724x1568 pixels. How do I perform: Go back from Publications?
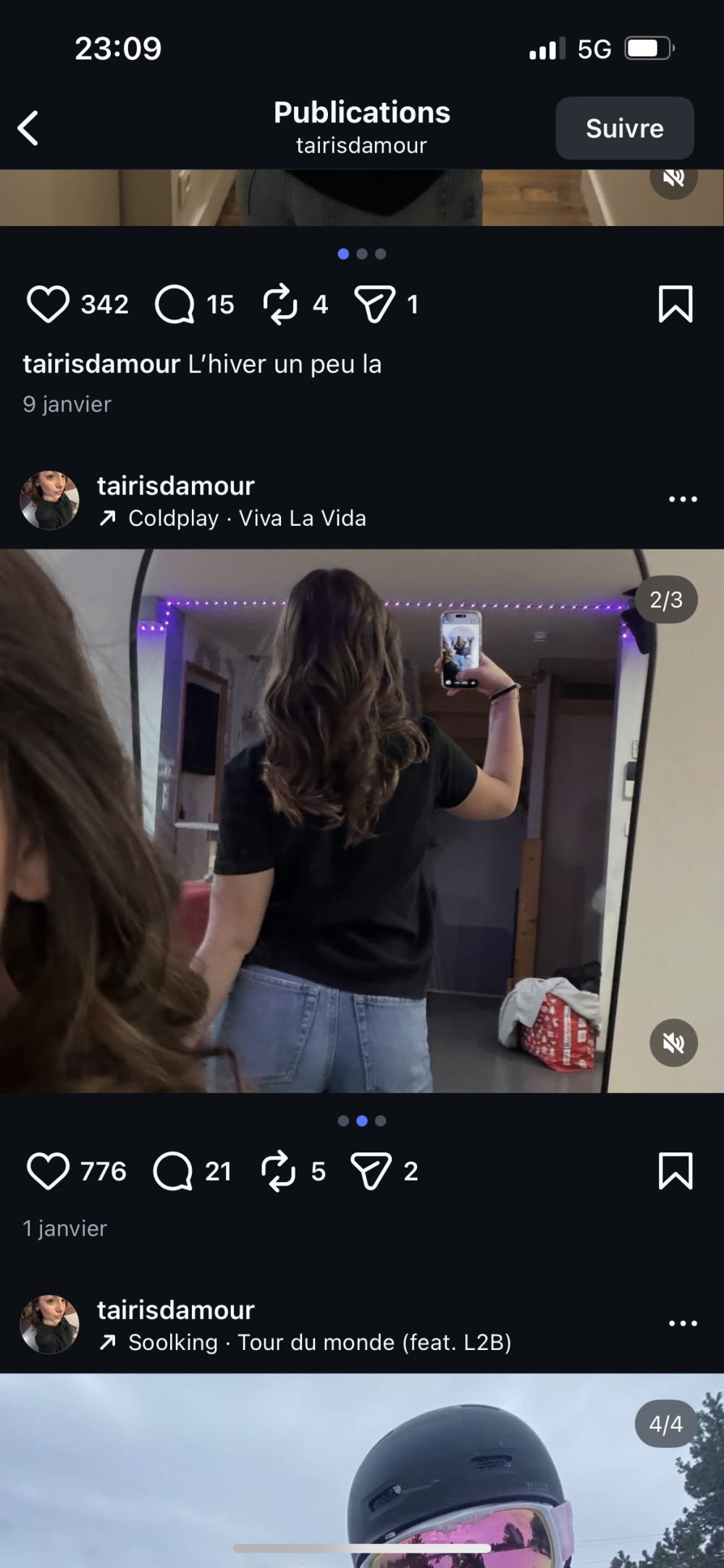(x=28, y=128)
